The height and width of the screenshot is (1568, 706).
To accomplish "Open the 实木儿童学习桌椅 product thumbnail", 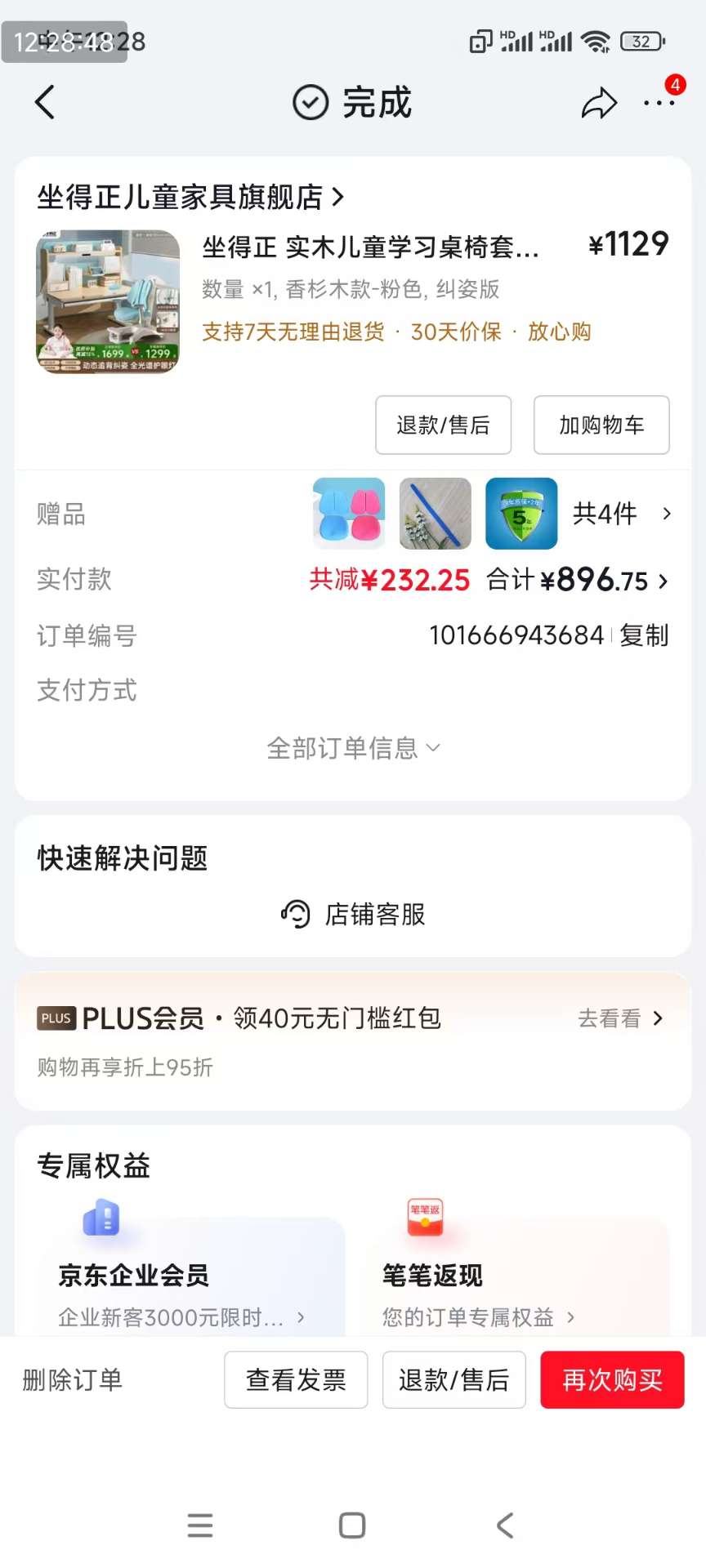I will tap(108, 301).
